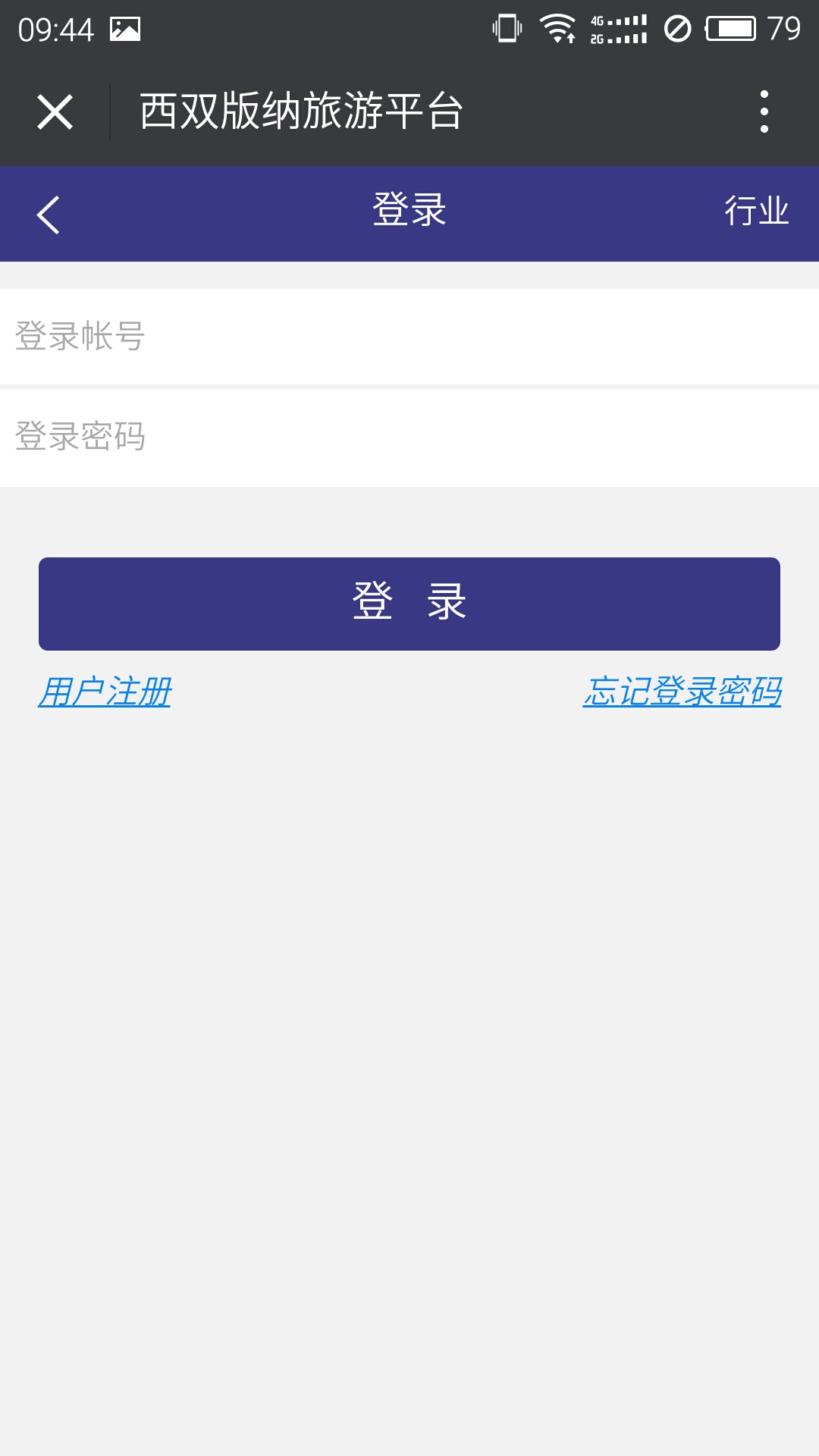
Task: Open the three-dot overflow menu
Action: click(764, 112)
